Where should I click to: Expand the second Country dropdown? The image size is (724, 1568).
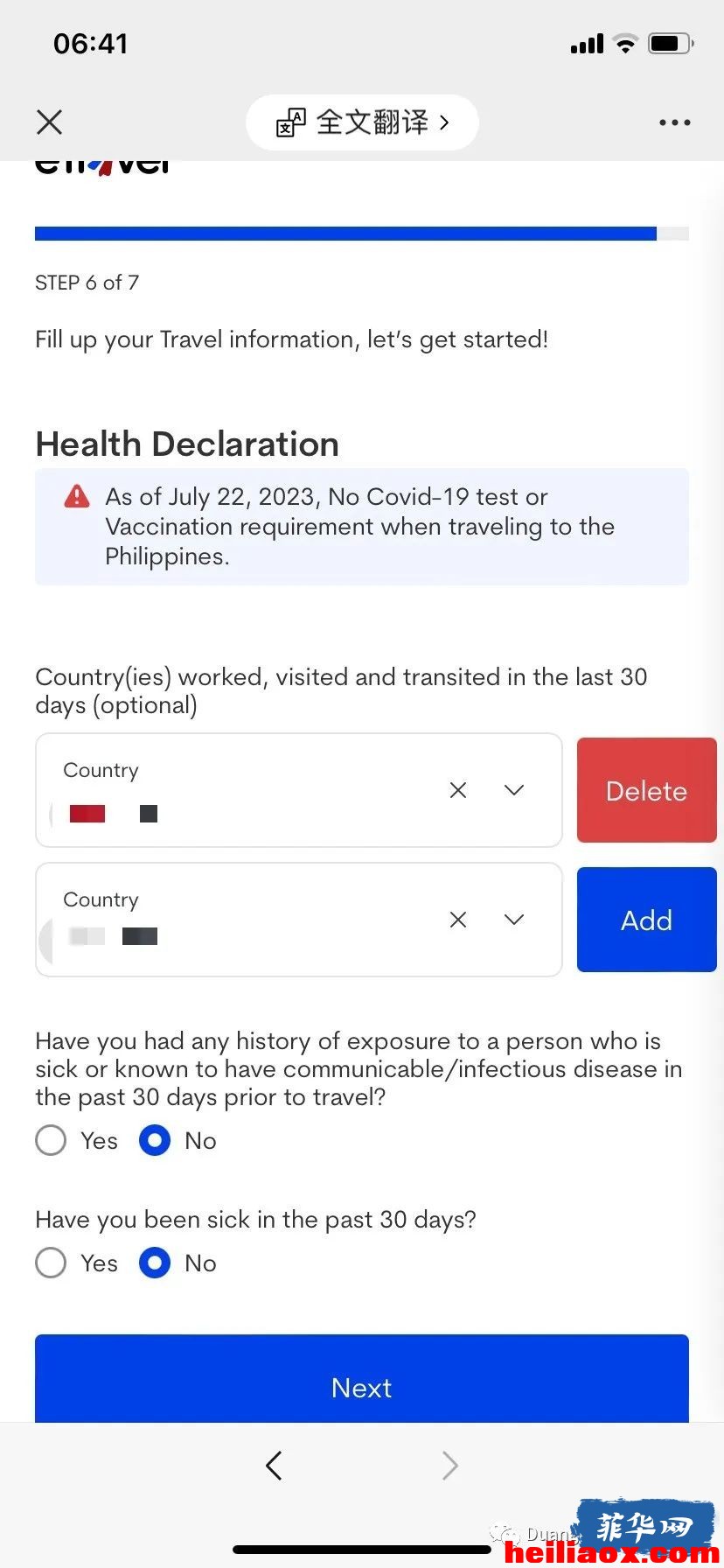[514, 920]
